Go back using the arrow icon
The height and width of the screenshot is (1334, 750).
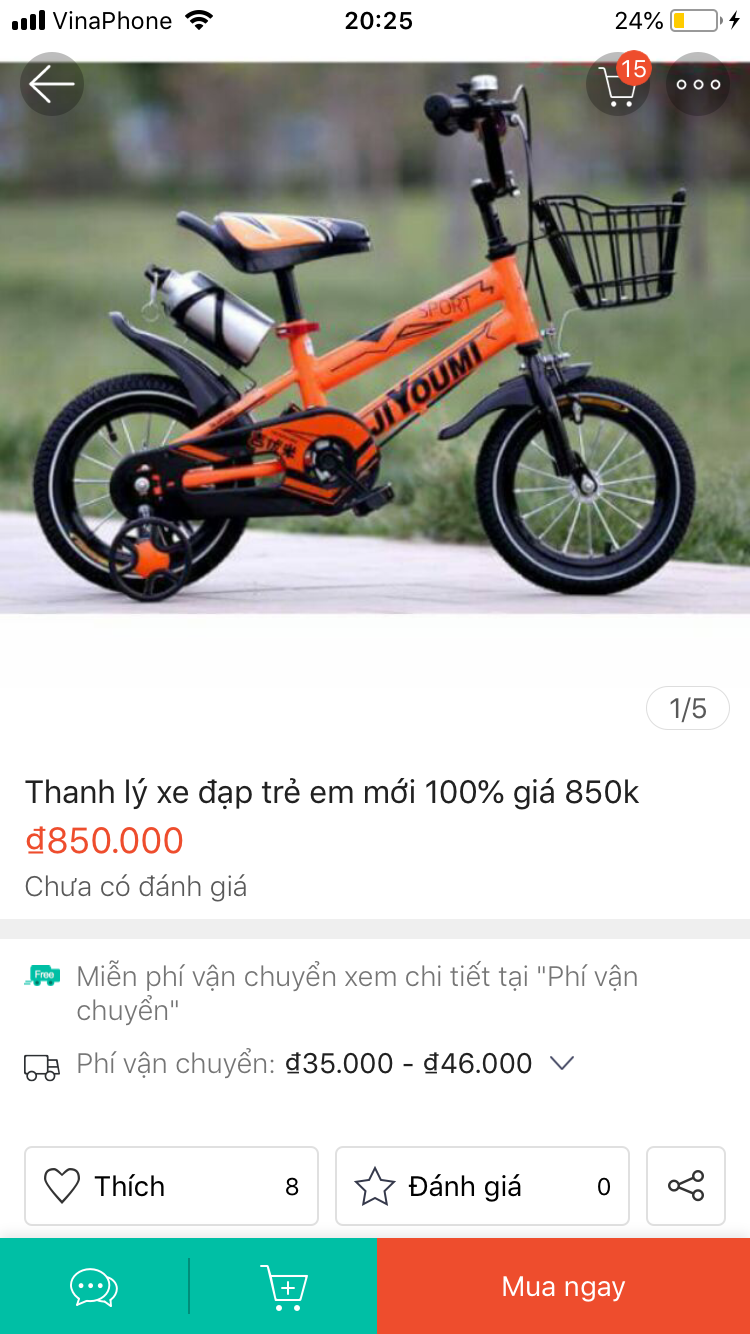(52, 84)
